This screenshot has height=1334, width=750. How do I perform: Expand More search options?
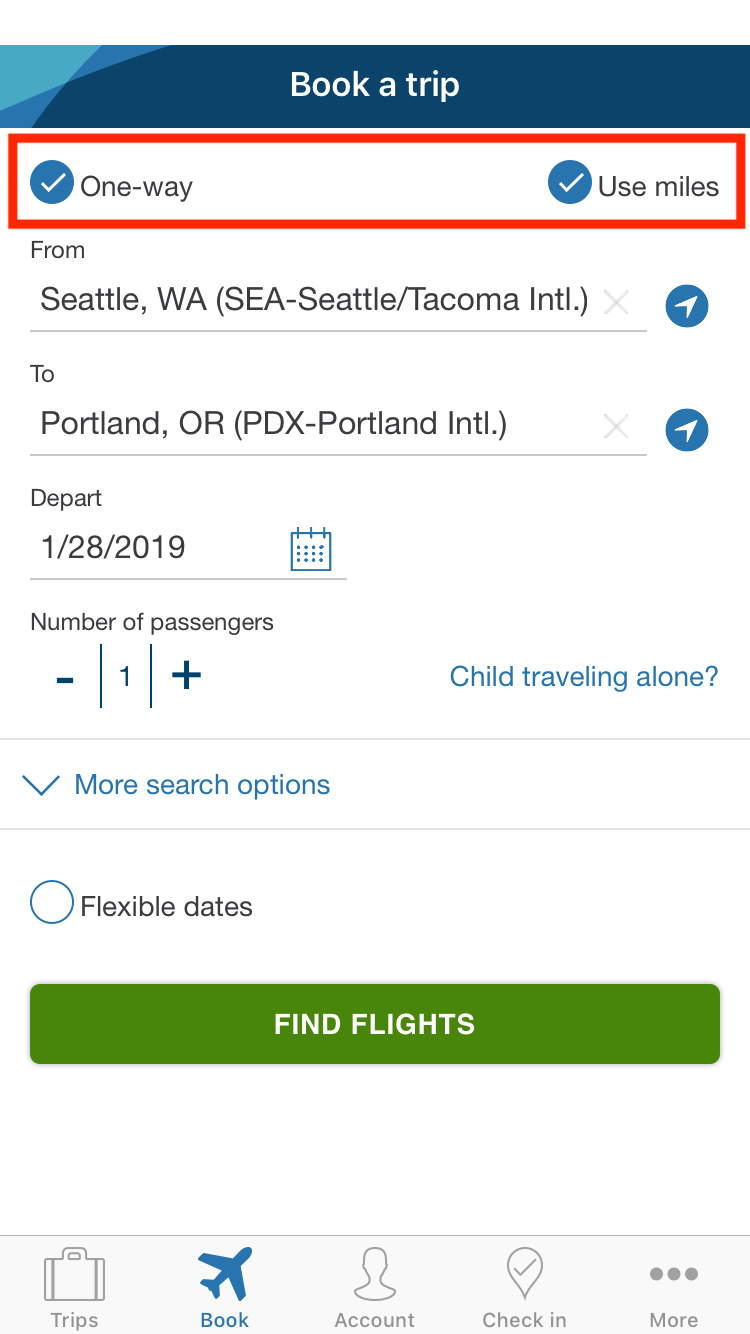point(202,785)
